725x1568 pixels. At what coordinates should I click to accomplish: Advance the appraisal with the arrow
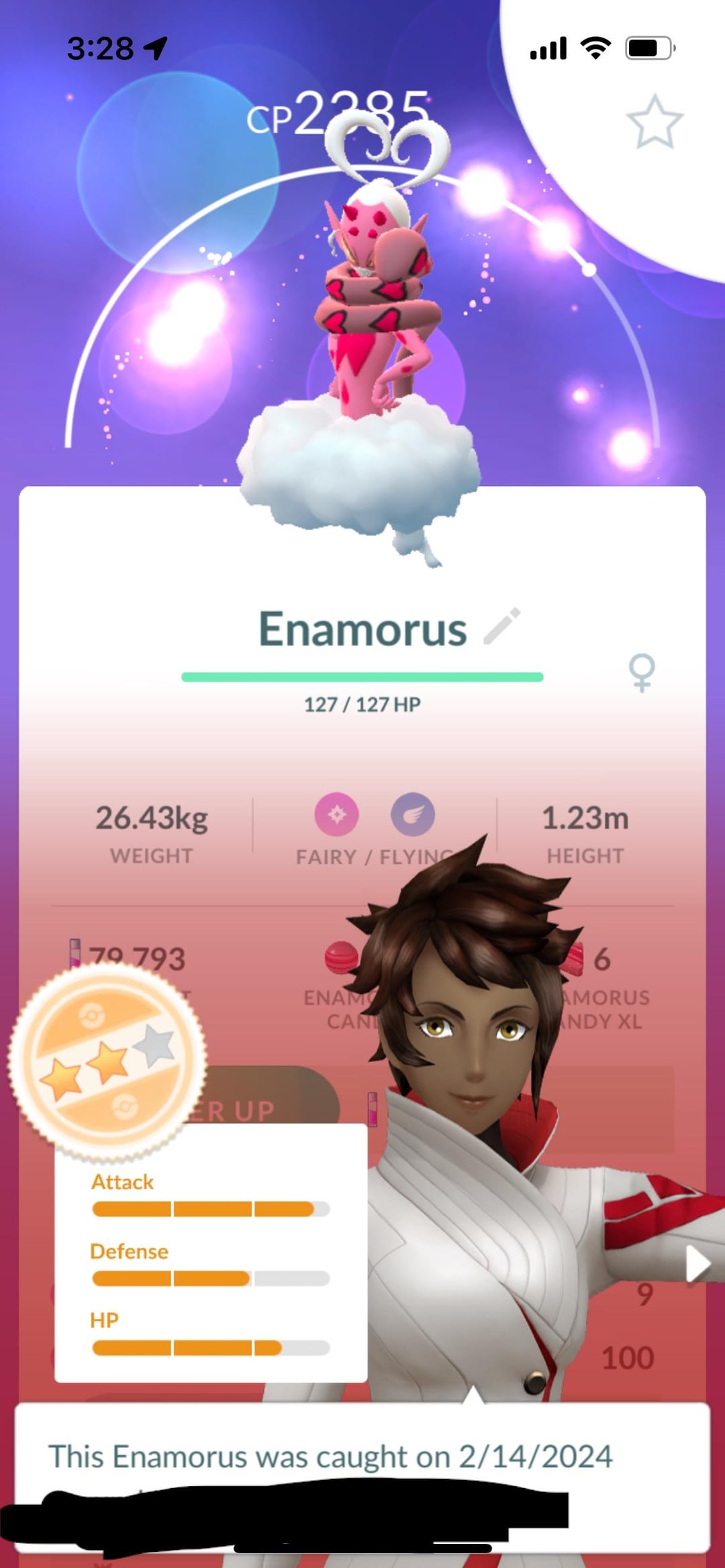tap(698, 1265)
